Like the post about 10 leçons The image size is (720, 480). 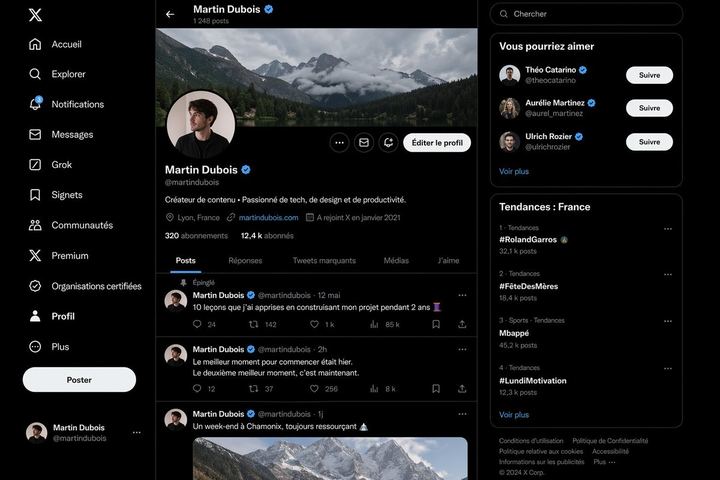point(314,324)
